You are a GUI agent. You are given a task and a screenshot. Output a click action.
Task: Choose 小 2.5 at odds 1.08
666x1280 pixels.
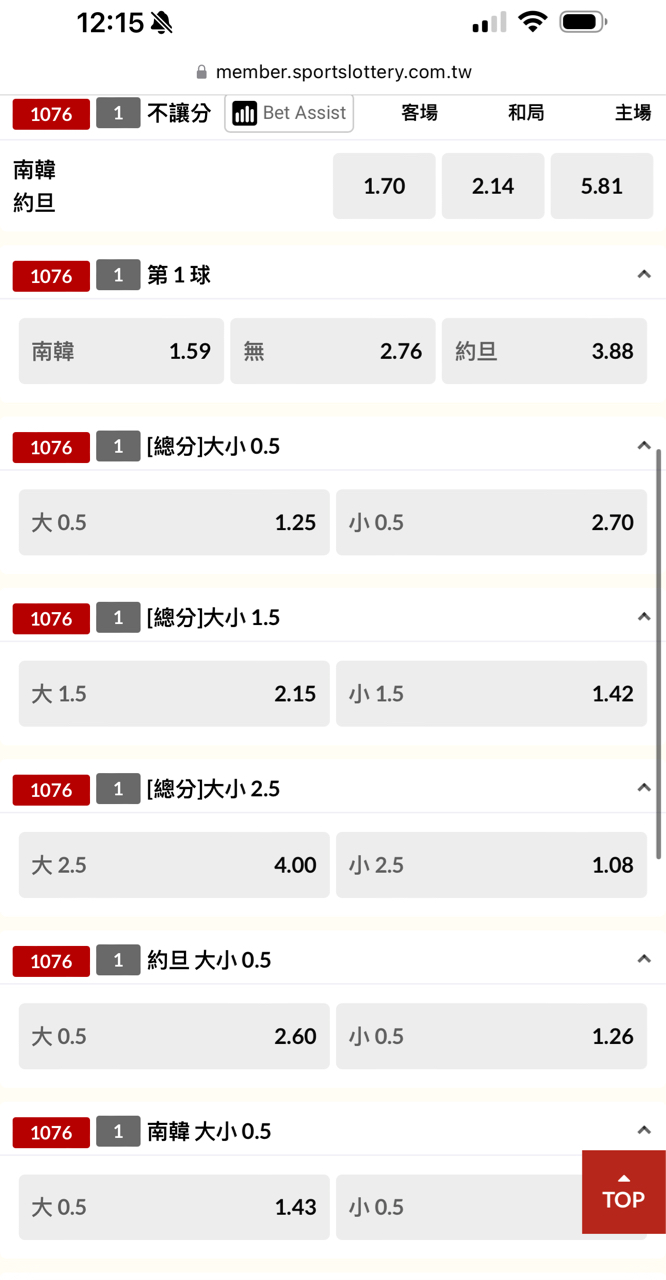click(491, 864)
